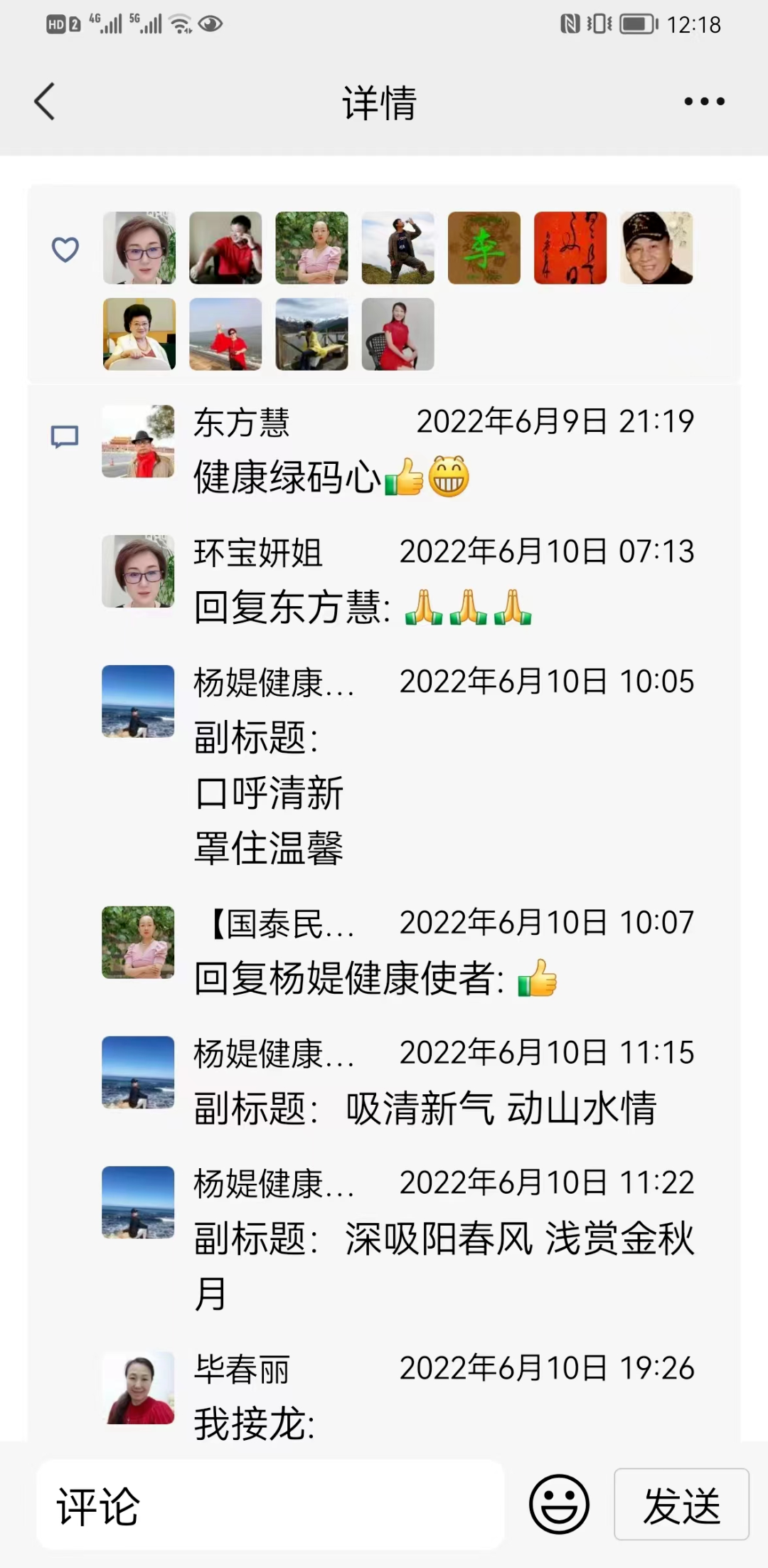Viewport: 768px width, 1568px height.
Task: Open the three-dot overflow menu
Action: 704,102
